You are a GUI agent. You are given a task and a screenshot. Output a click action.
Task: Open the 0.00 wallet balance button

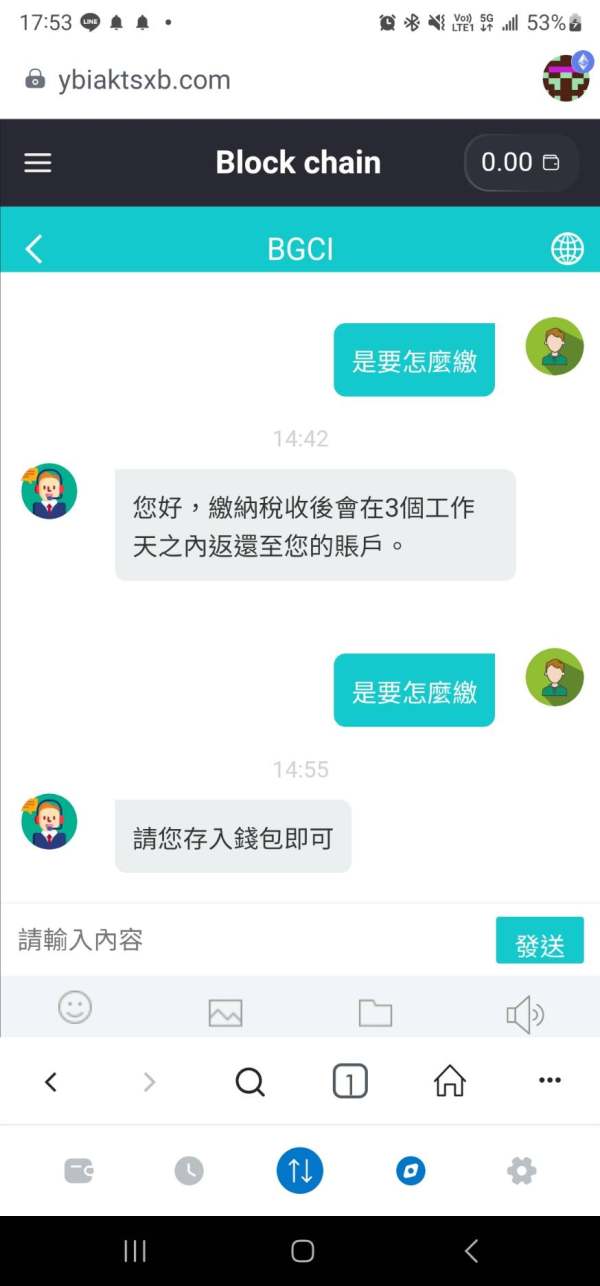click(521, 162)
